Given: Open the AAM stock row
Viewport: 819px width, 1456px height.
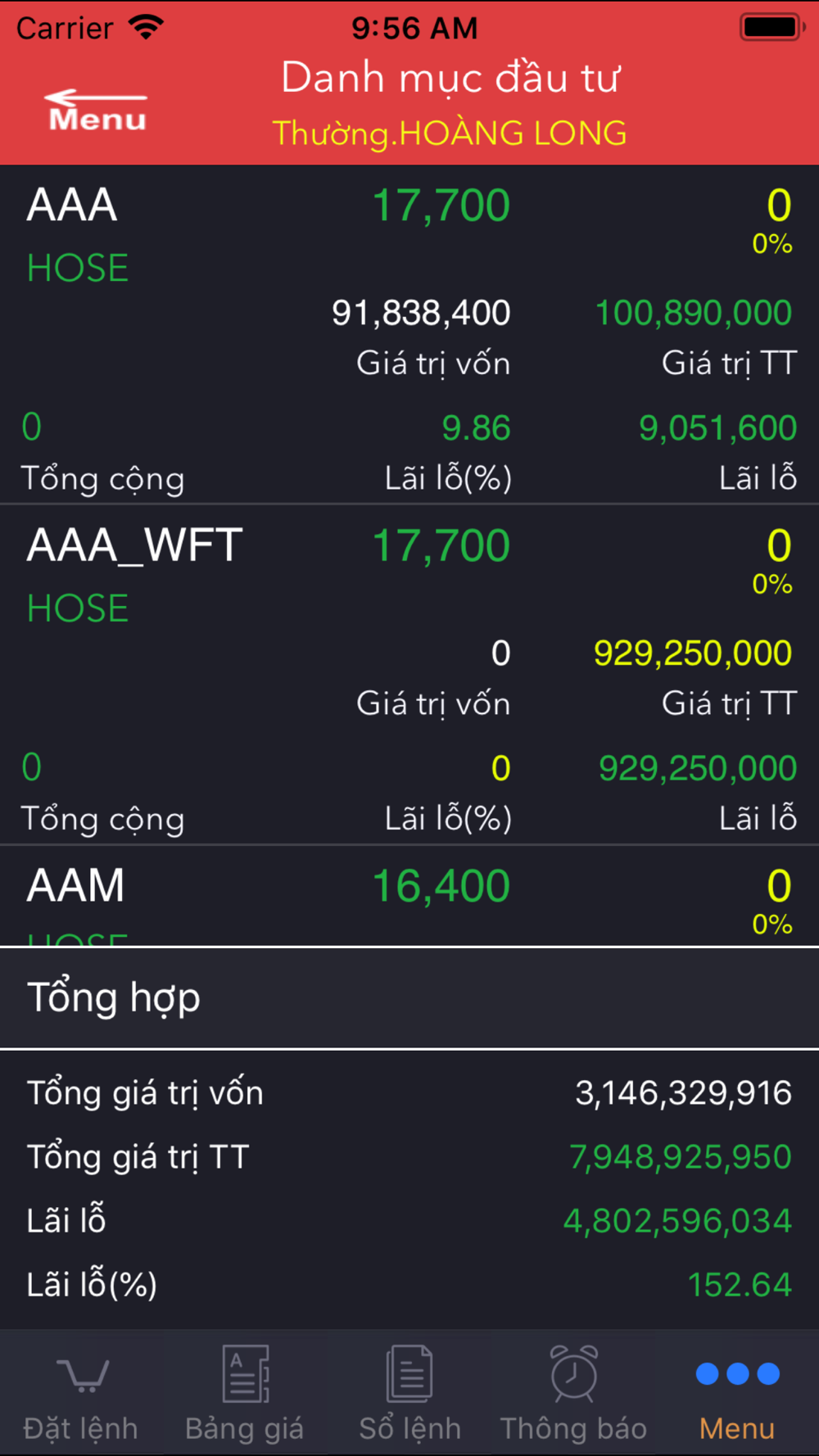Looking at the screenshot, I should [409, 897].
